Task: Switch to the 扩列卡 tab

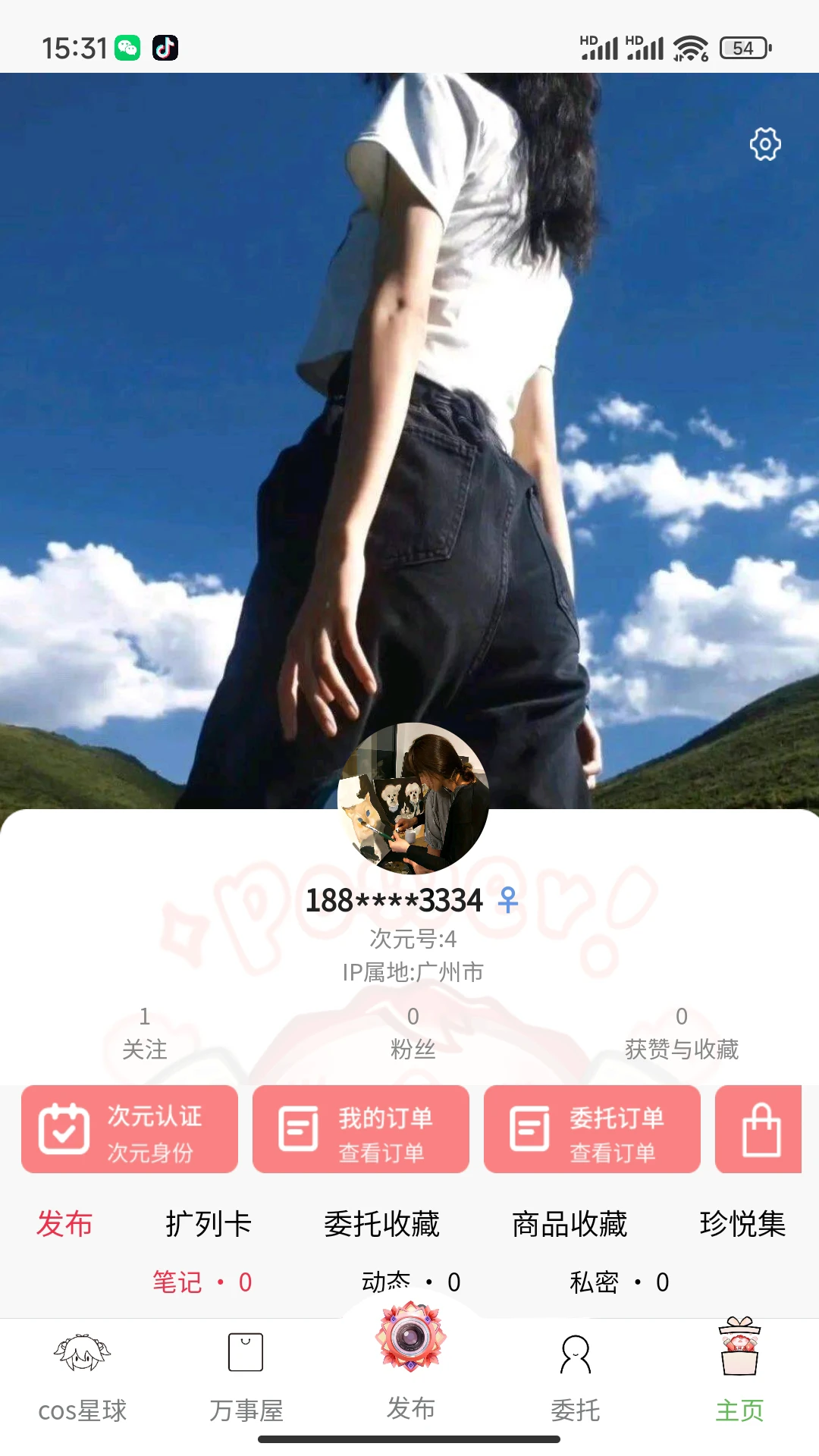Action: coord(206,1222)
